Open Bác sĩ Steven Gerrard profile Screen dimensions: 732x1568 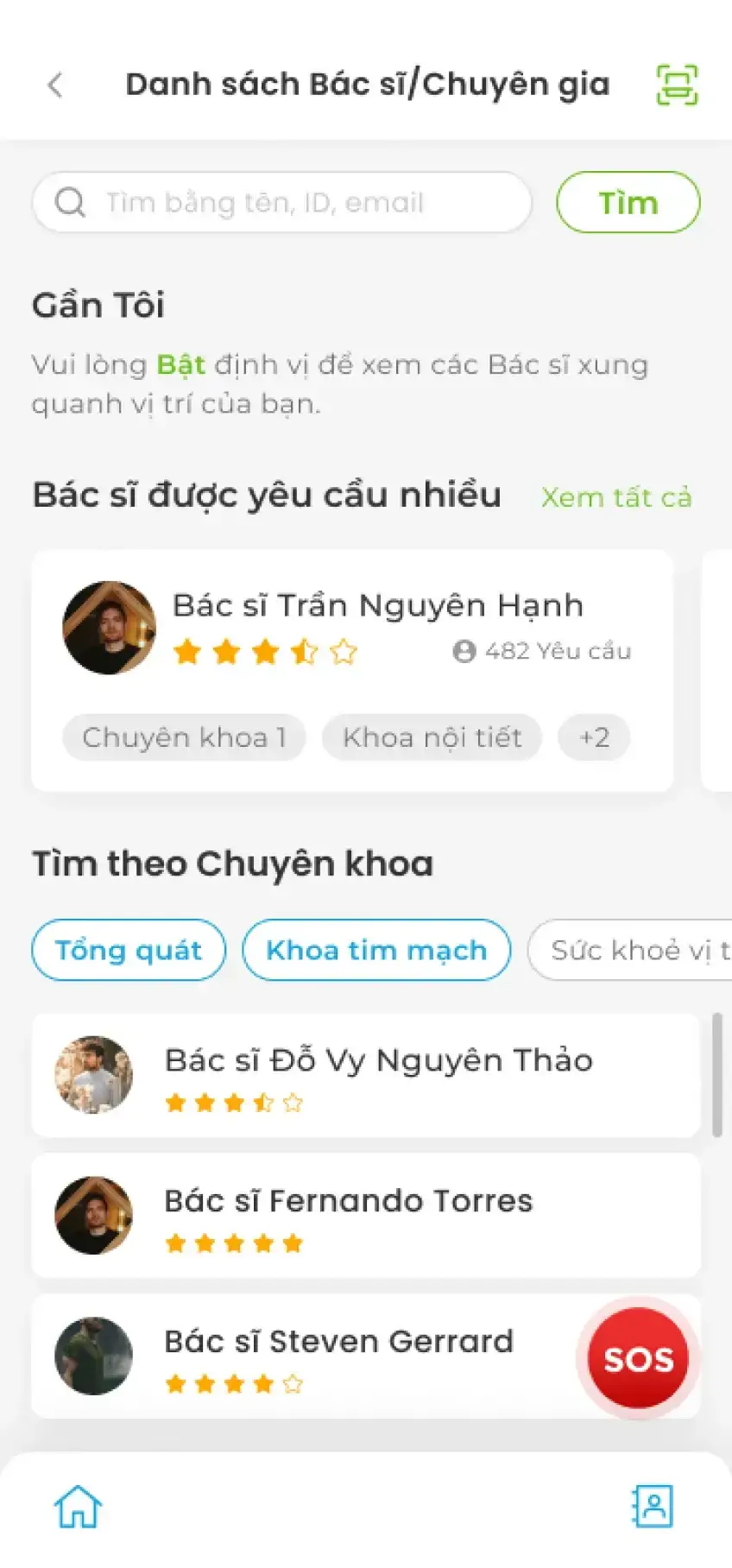tap(328, 1356)
